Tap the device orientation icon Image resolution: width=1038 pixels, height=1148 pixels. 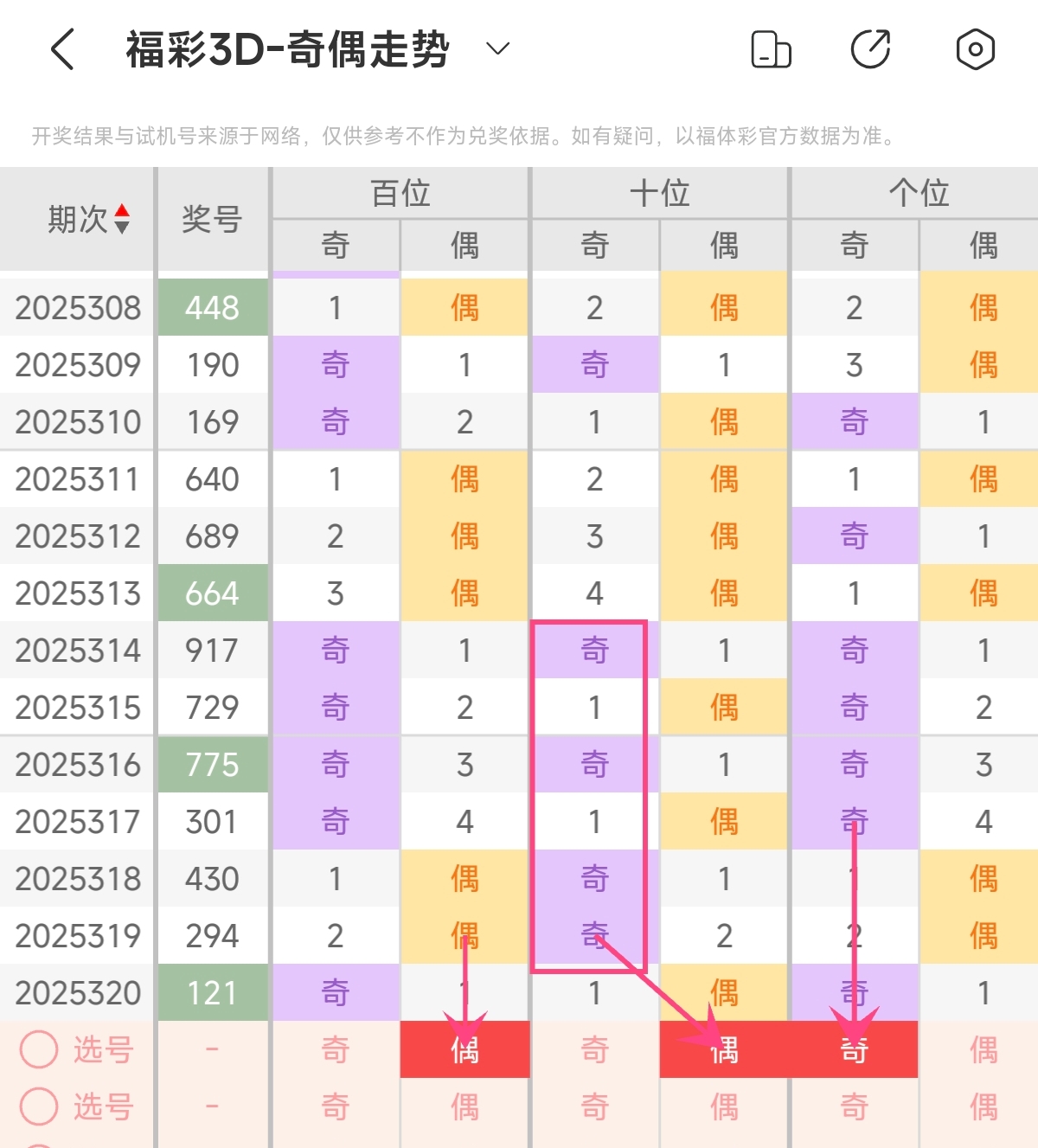771,49
